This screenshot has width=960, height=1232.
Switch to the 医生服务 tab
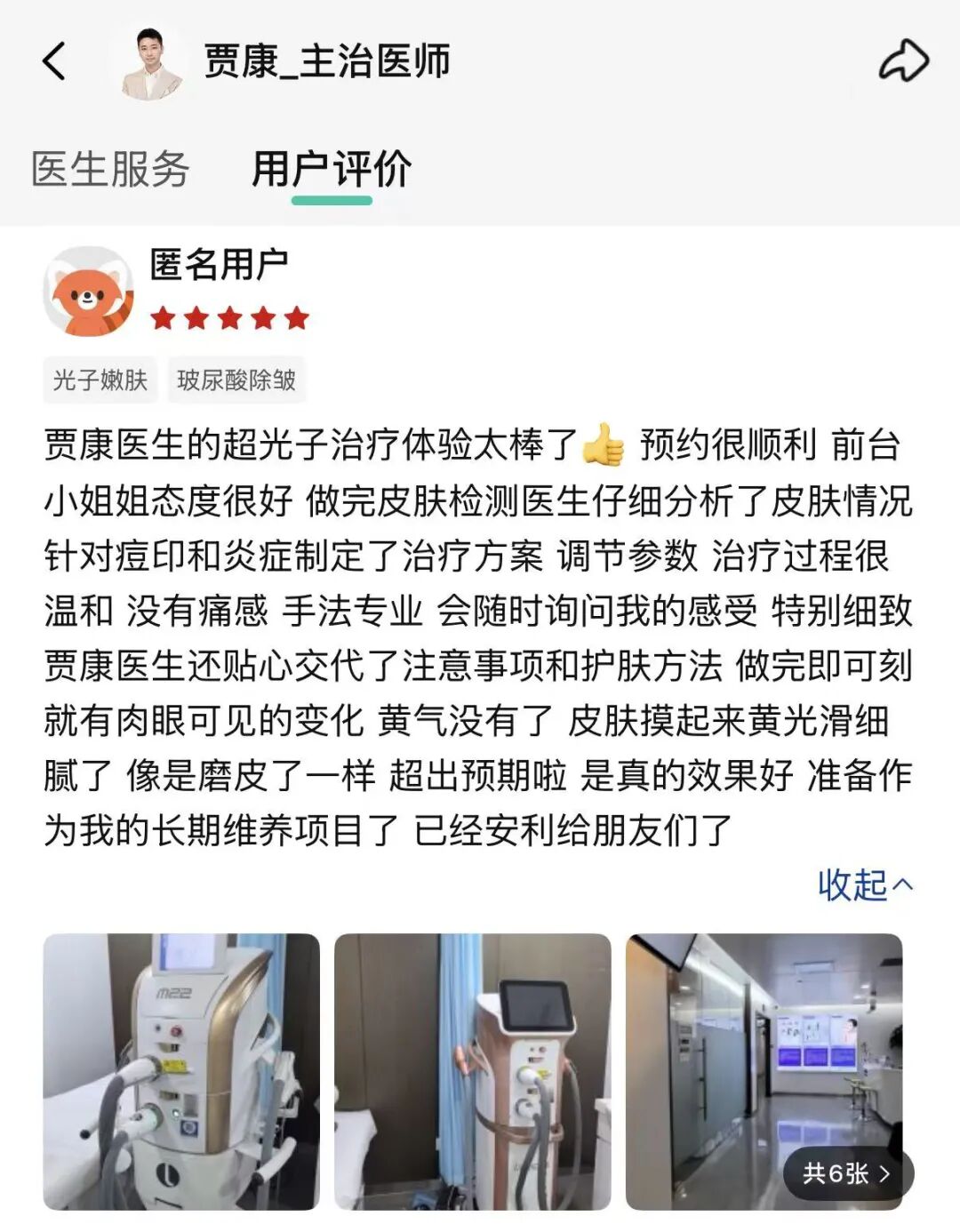[110, 169]
